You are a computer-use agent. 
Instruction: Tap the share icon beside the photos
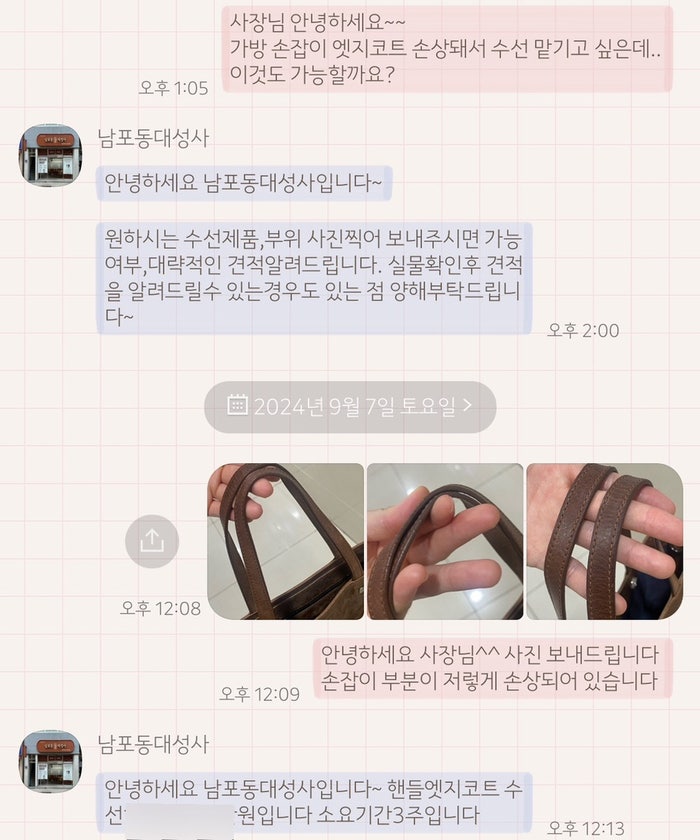[x=152, y=541]
